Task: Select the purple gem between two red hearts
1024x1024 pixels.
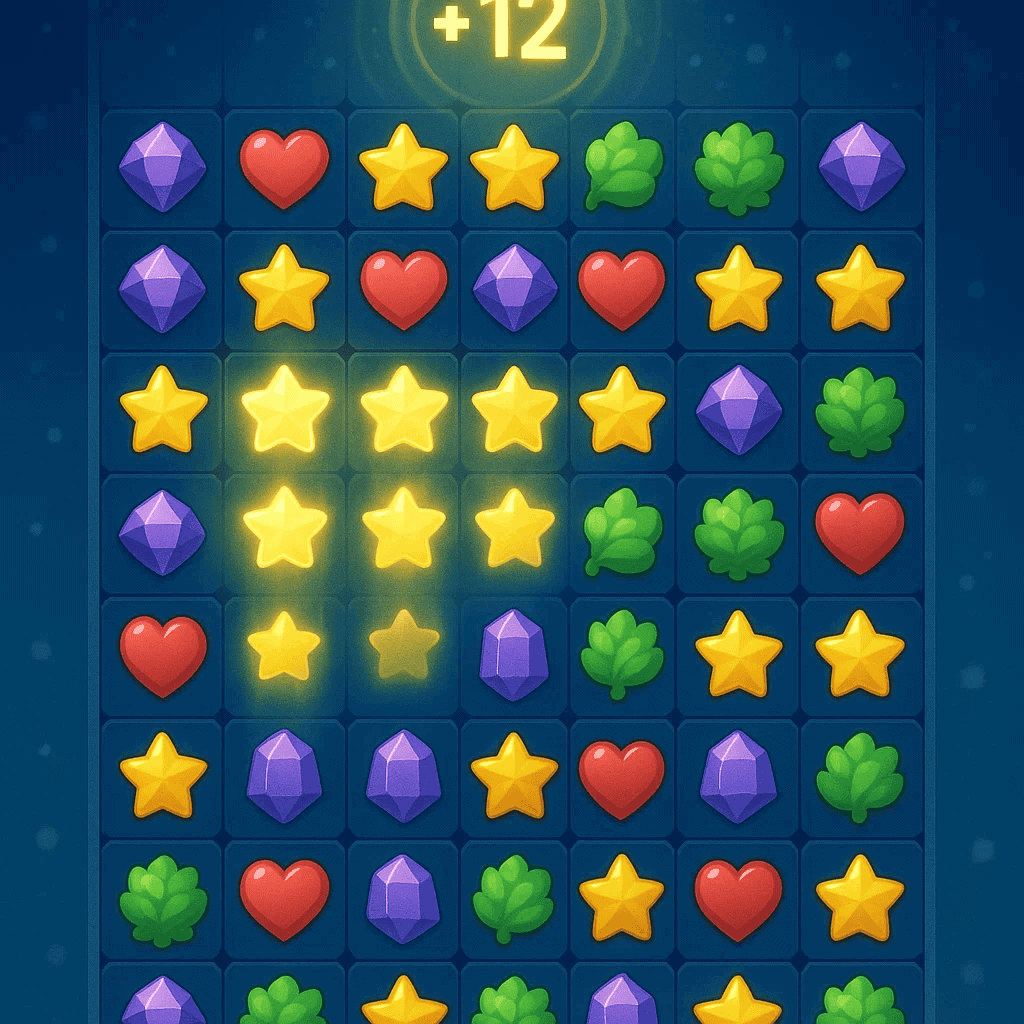Action: 514,289
